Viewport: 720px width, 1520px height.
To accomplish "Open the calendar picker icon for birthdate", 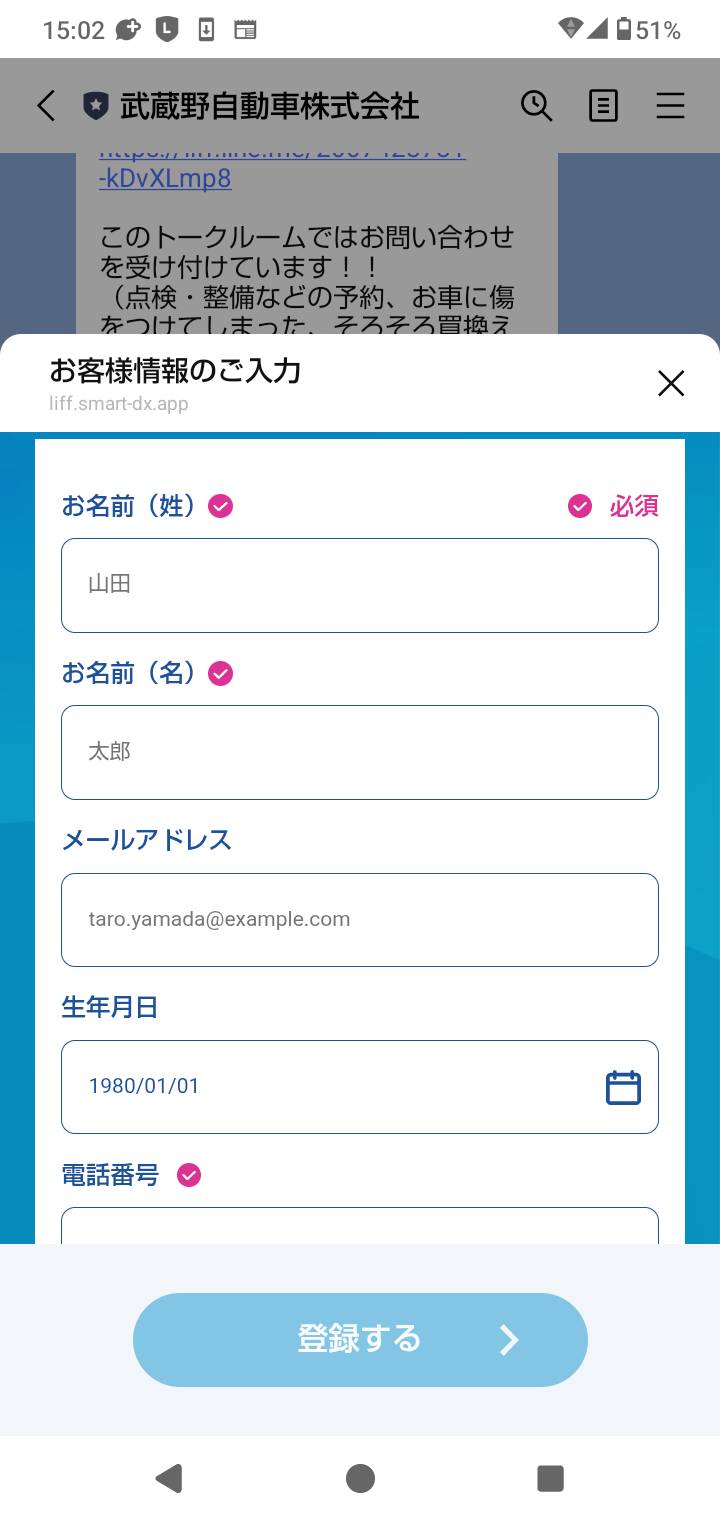I will pyautogui.click(x=623, y=1087).
